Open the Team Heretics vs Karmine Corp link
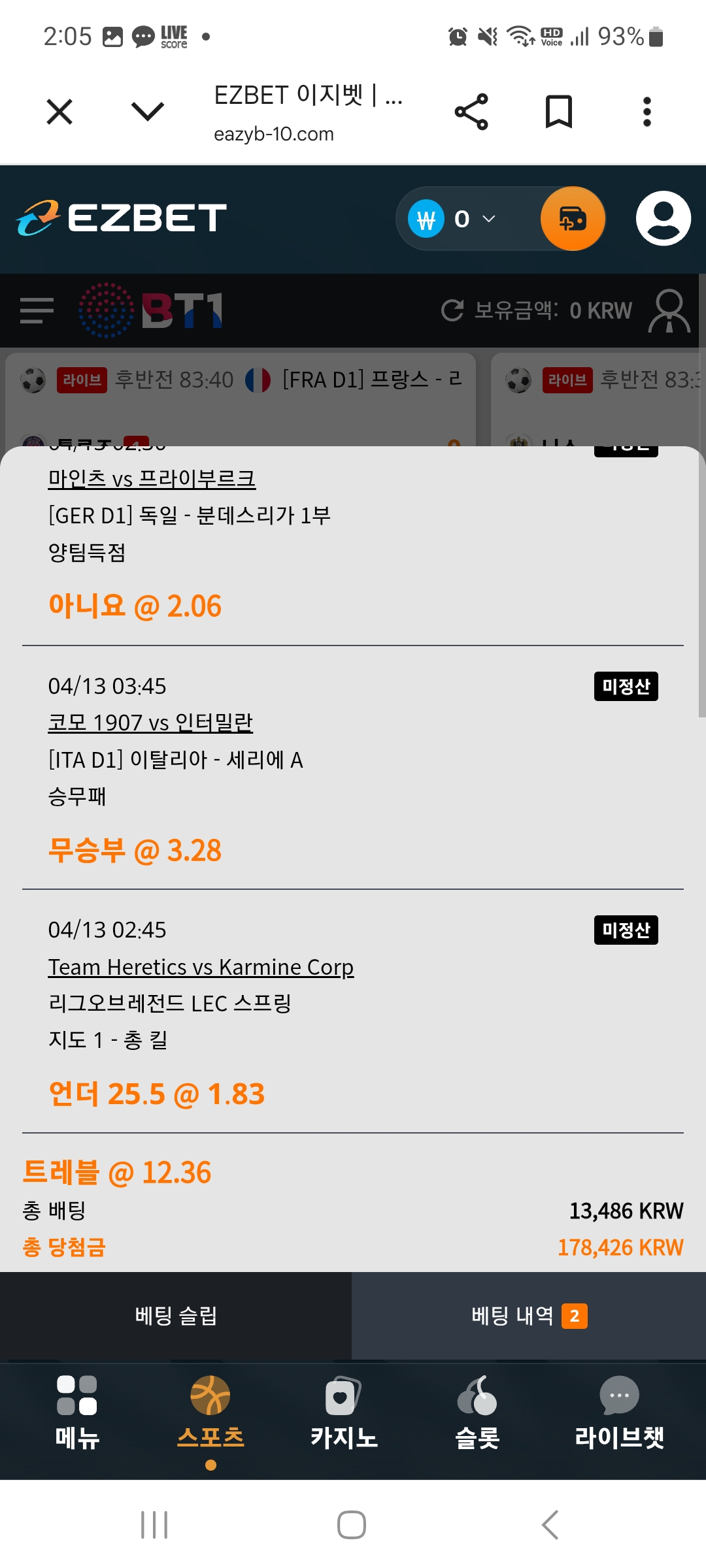The image size is (706, 1568). point(201,967)
